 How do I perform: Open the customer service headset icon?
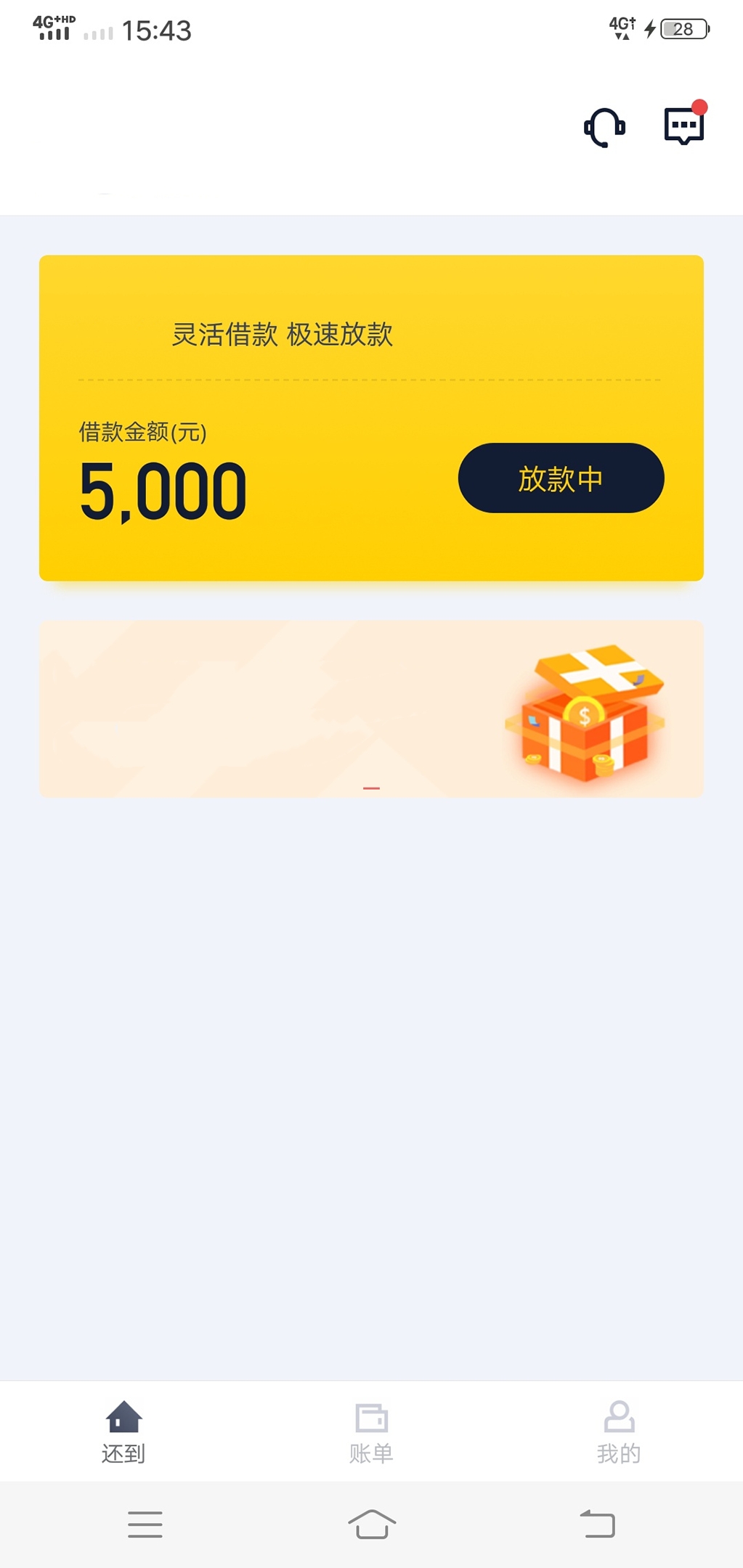[604, 127]
